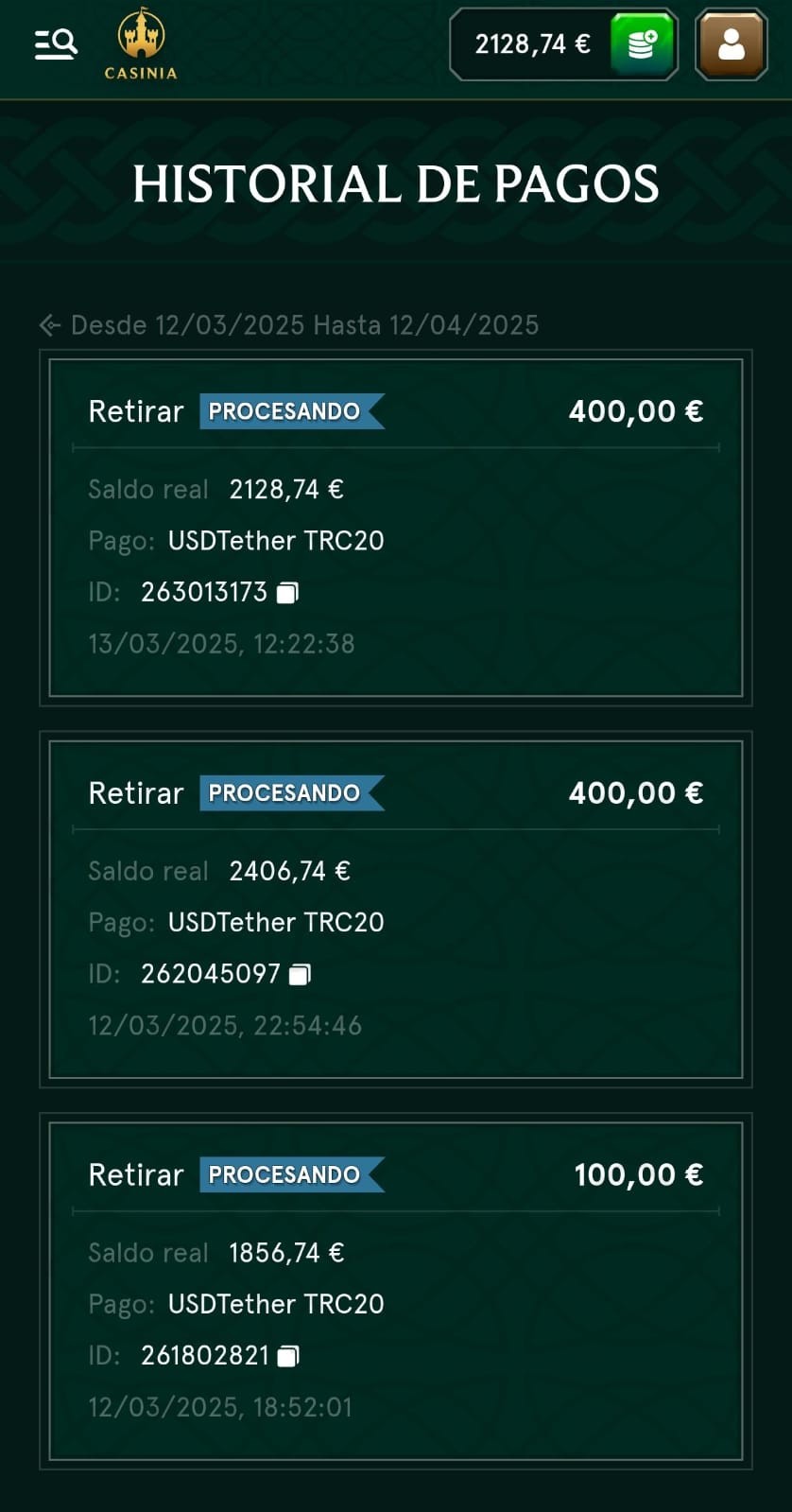Go back via the date range arrow
The image size is (792, 1512).
click(50, 325)
